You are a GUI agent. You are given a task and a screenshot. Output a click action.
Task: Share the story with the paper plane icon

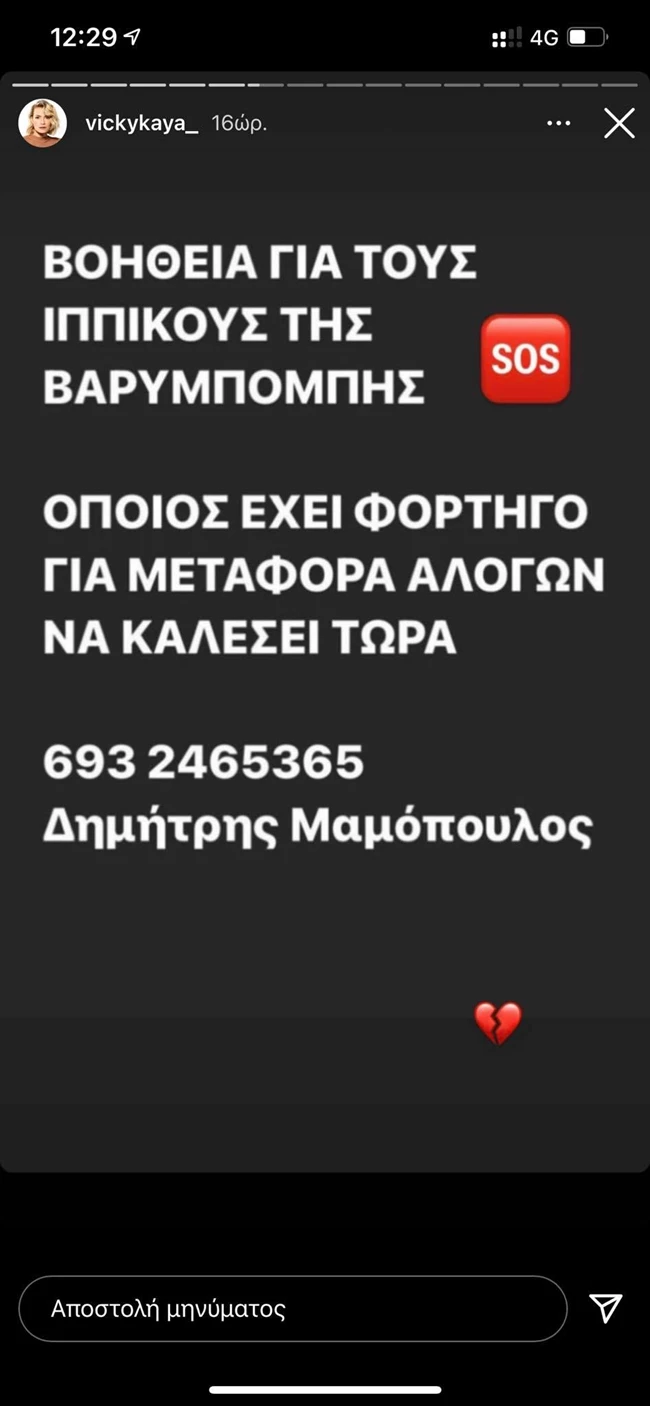606,1308
